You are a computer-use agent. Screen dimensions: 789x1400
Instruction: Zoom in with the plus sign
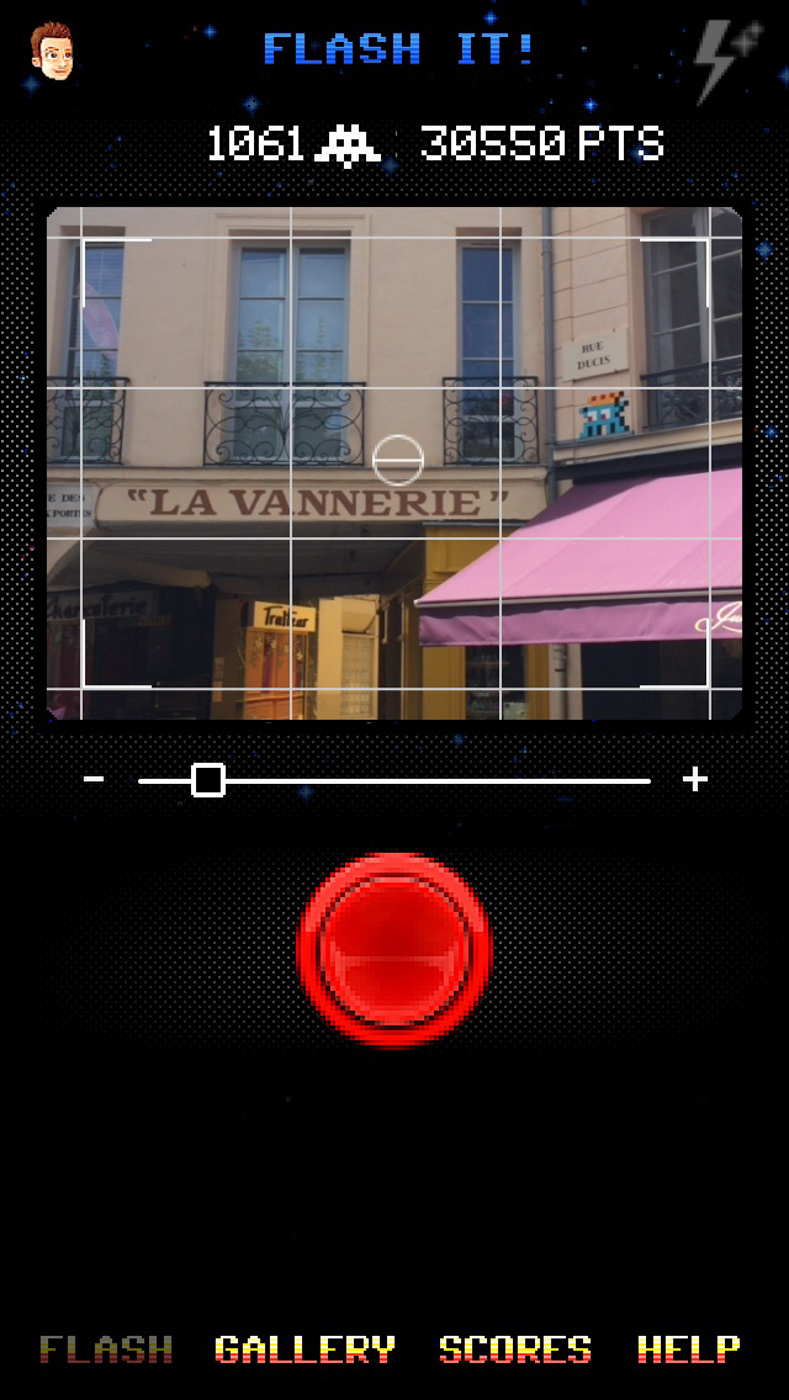[695, 779]
